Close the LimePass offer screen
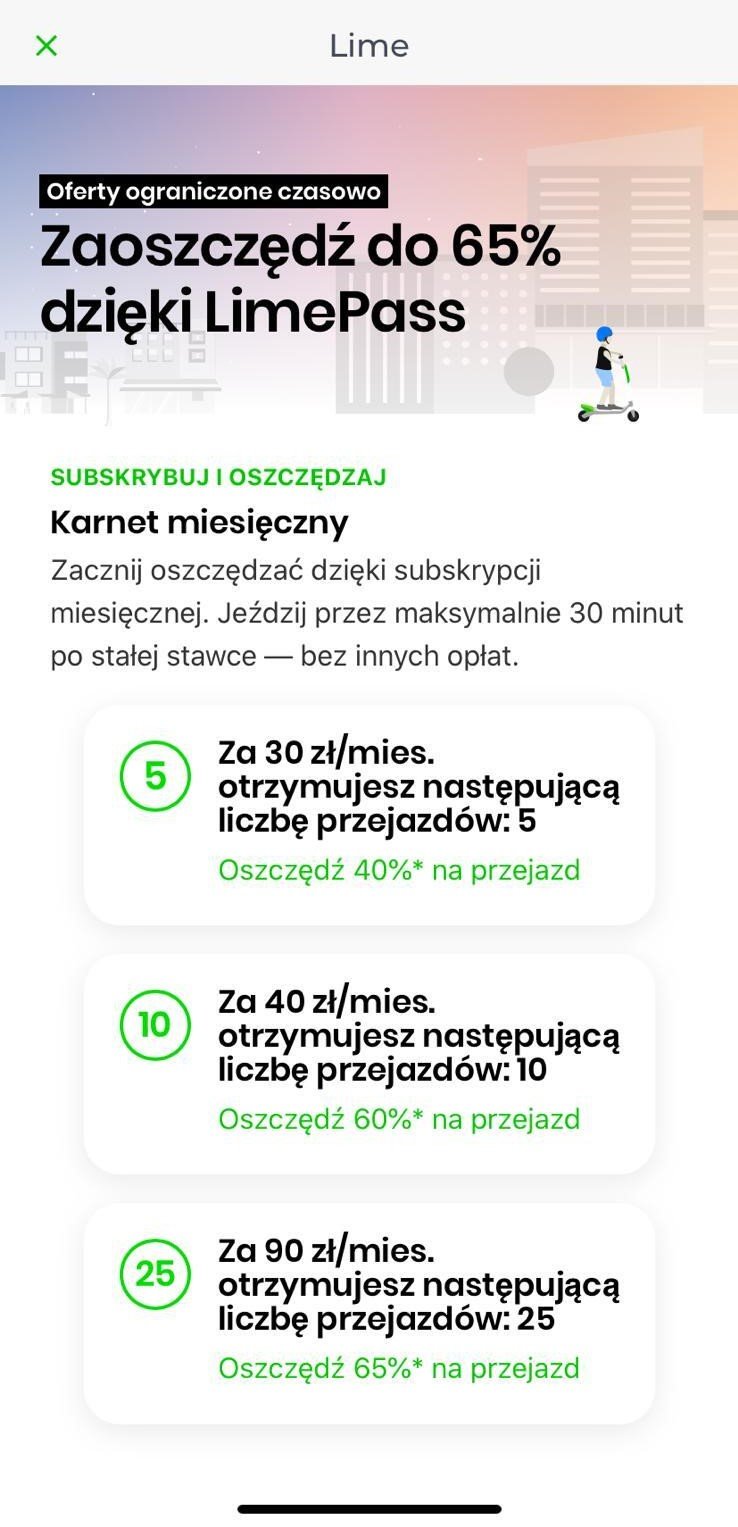Screen dimensions: 738x1527 pos(45,45)
